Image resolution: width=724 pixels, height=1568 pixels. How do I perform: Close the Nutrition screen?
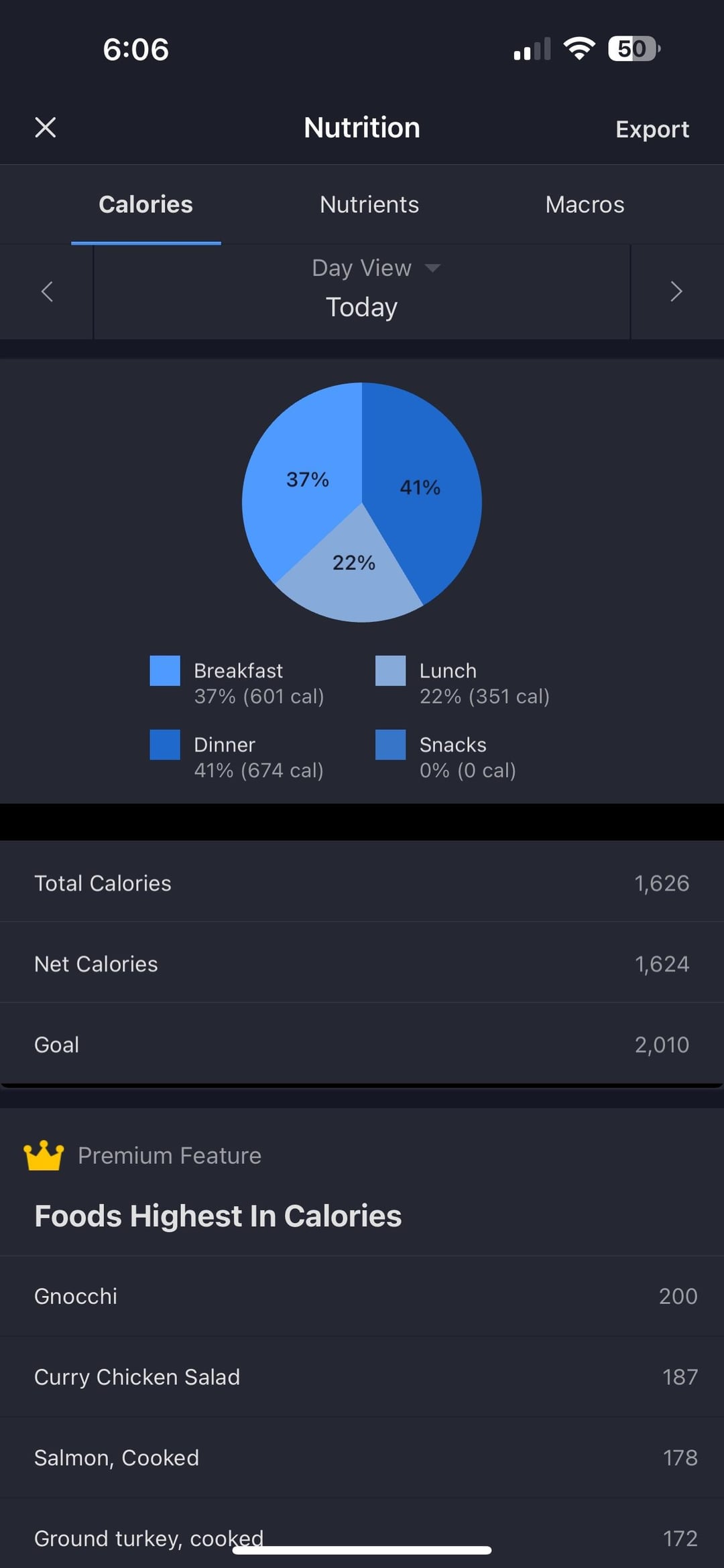45,127
